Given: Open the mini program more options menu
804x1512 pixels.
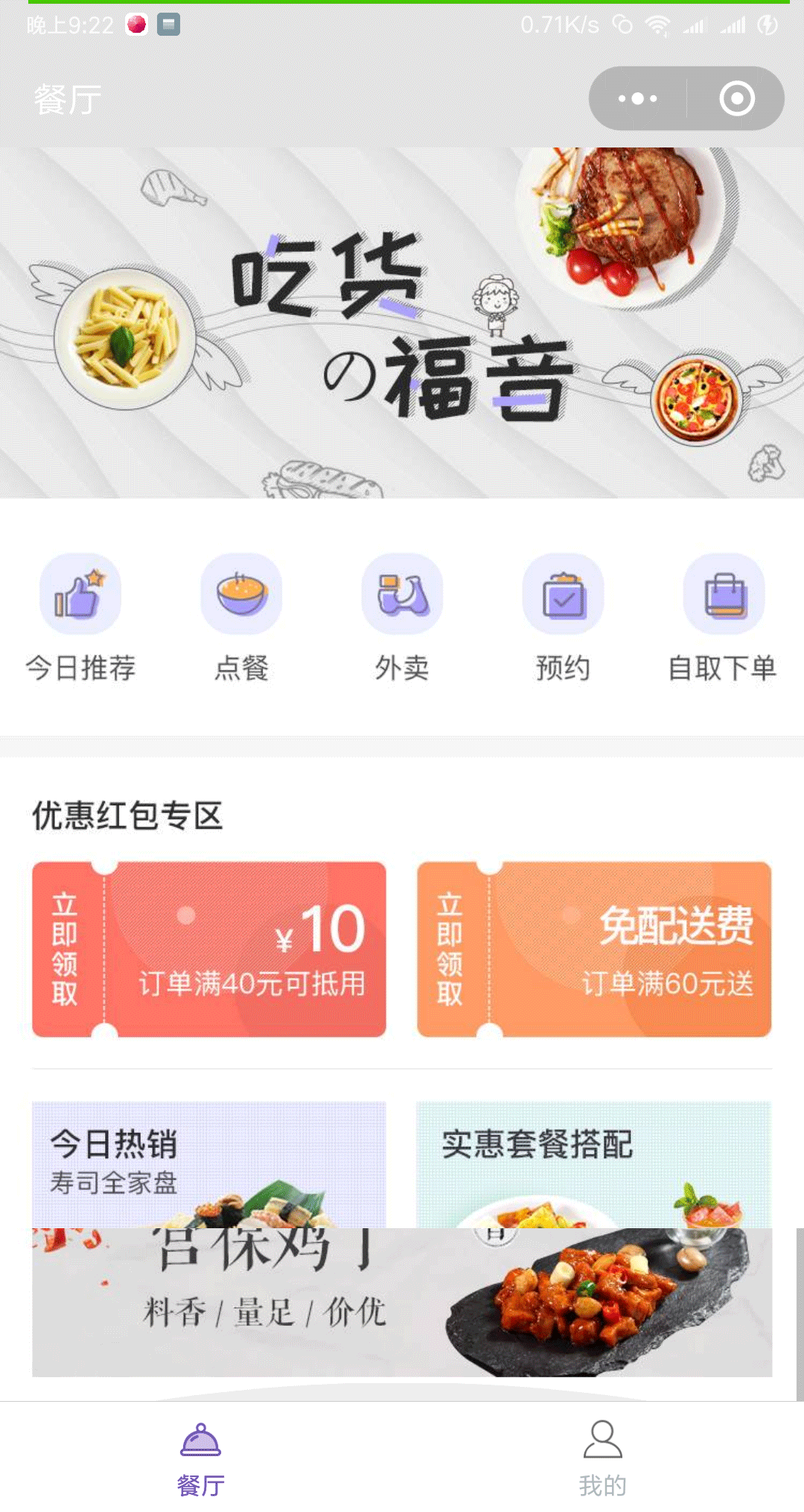Looking at the screenshot, I should pyautogui.click(x=637, y=98).
